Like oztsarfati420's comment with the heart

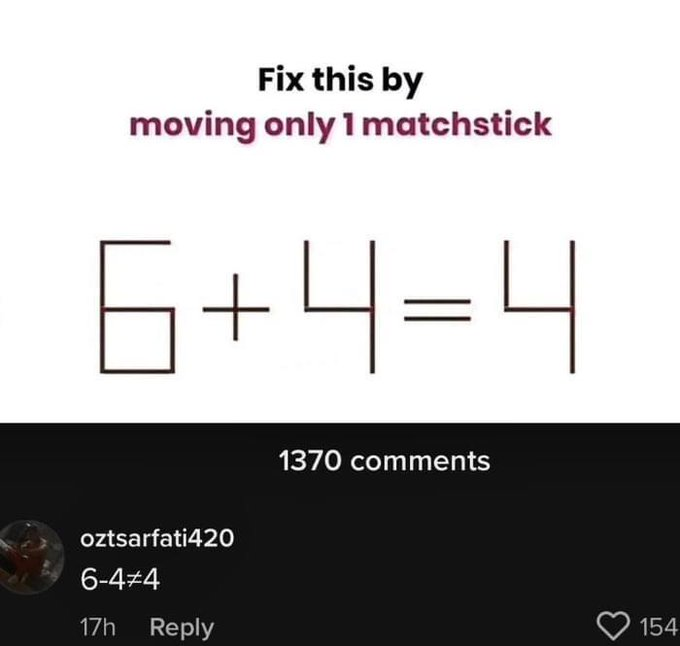tap(611, 626)
